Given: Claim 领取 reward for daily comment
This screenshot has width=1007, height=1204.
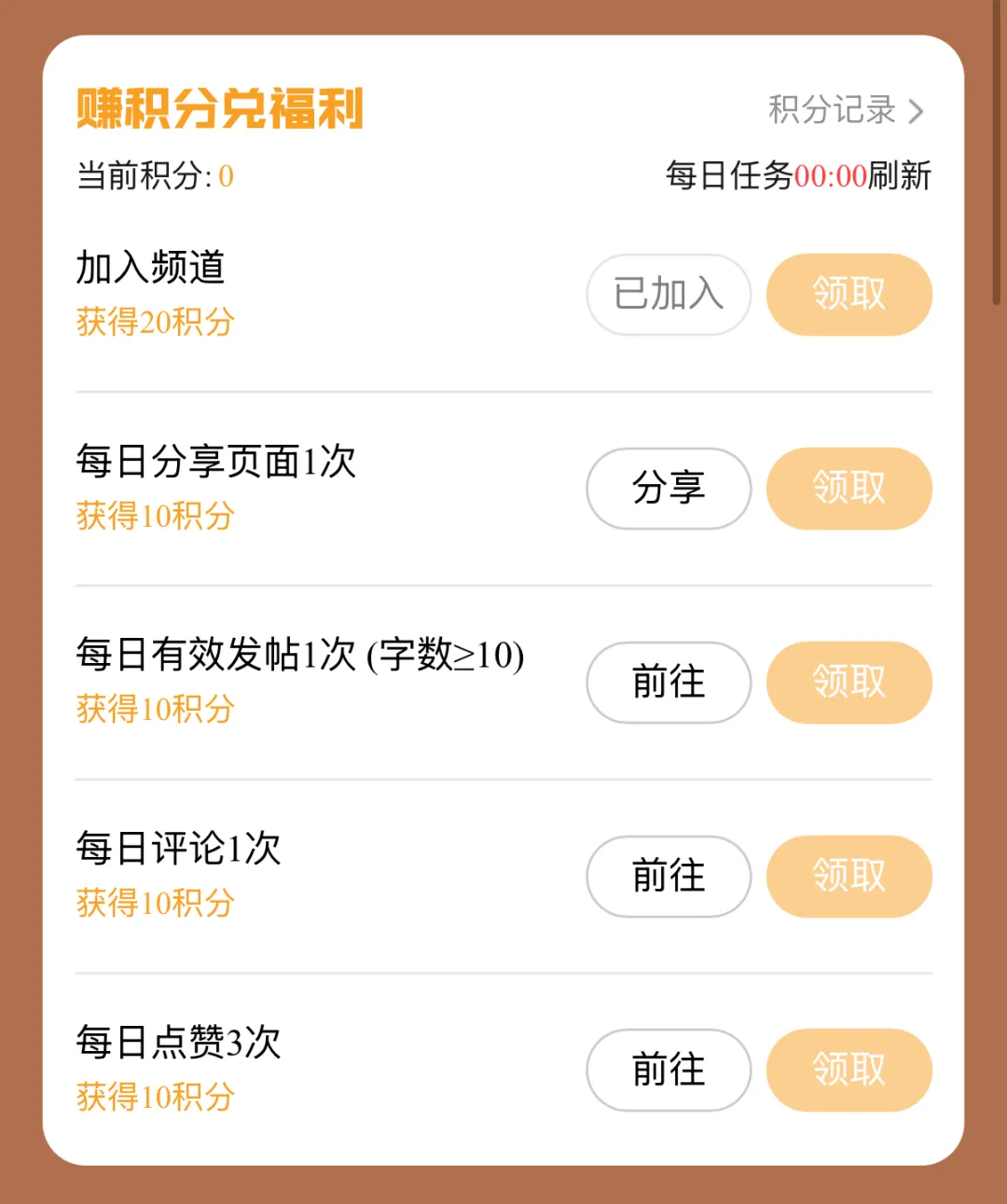Looking at the screenshot, I should click(x=848, y=877).
